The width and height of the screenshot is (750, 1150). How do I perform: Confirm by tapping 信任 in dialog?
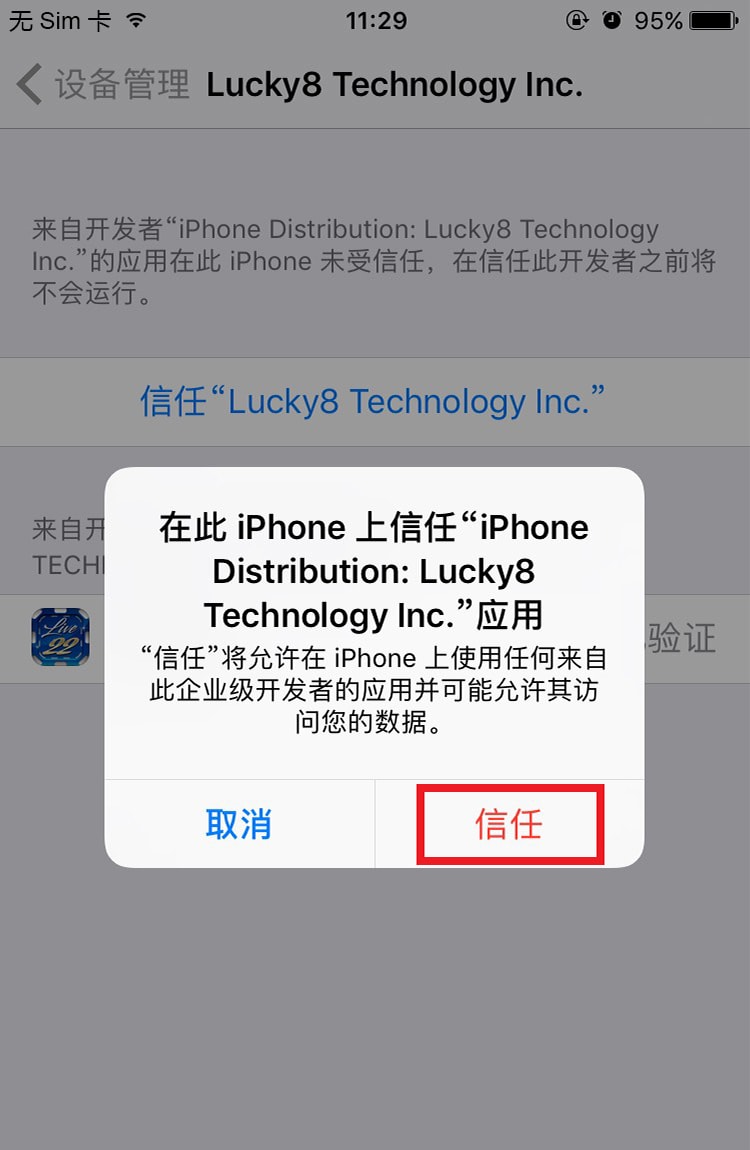pos(509,824)
